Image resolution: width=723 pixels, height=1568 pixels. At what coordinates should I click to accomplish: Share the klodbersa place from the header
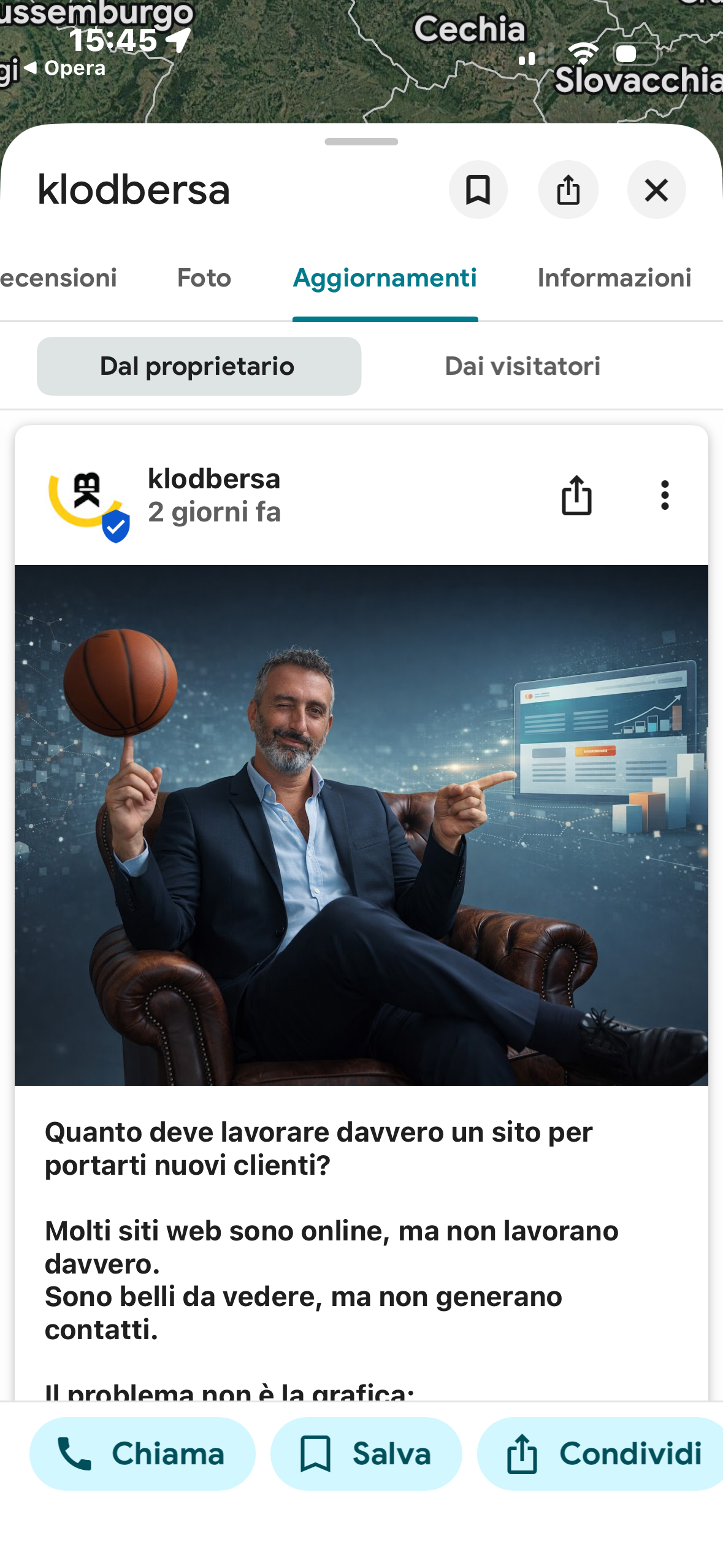tap(568, 190)
